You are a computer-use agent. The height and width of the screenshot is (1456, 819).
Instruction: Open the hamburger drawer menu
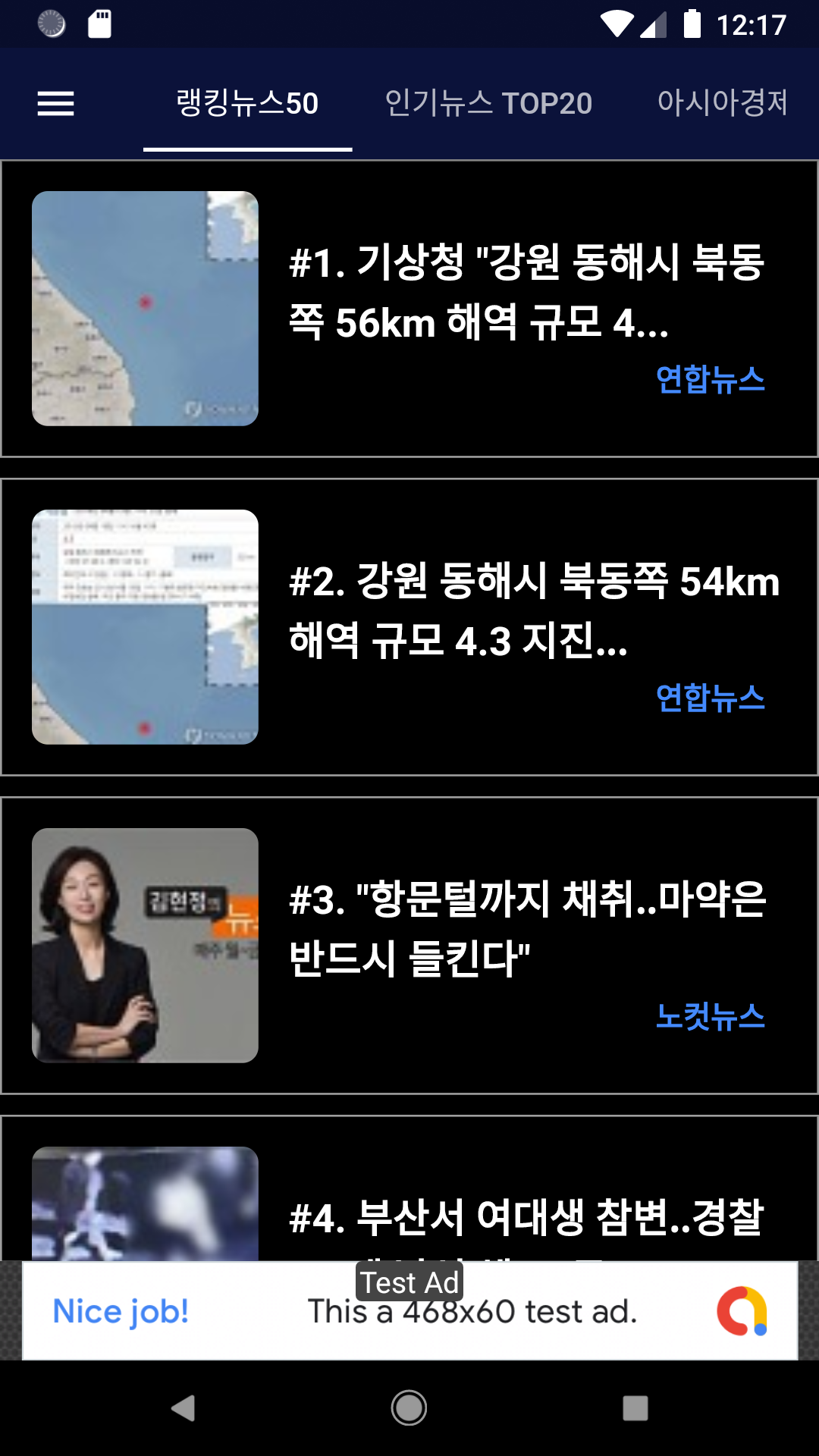[55, 103]
